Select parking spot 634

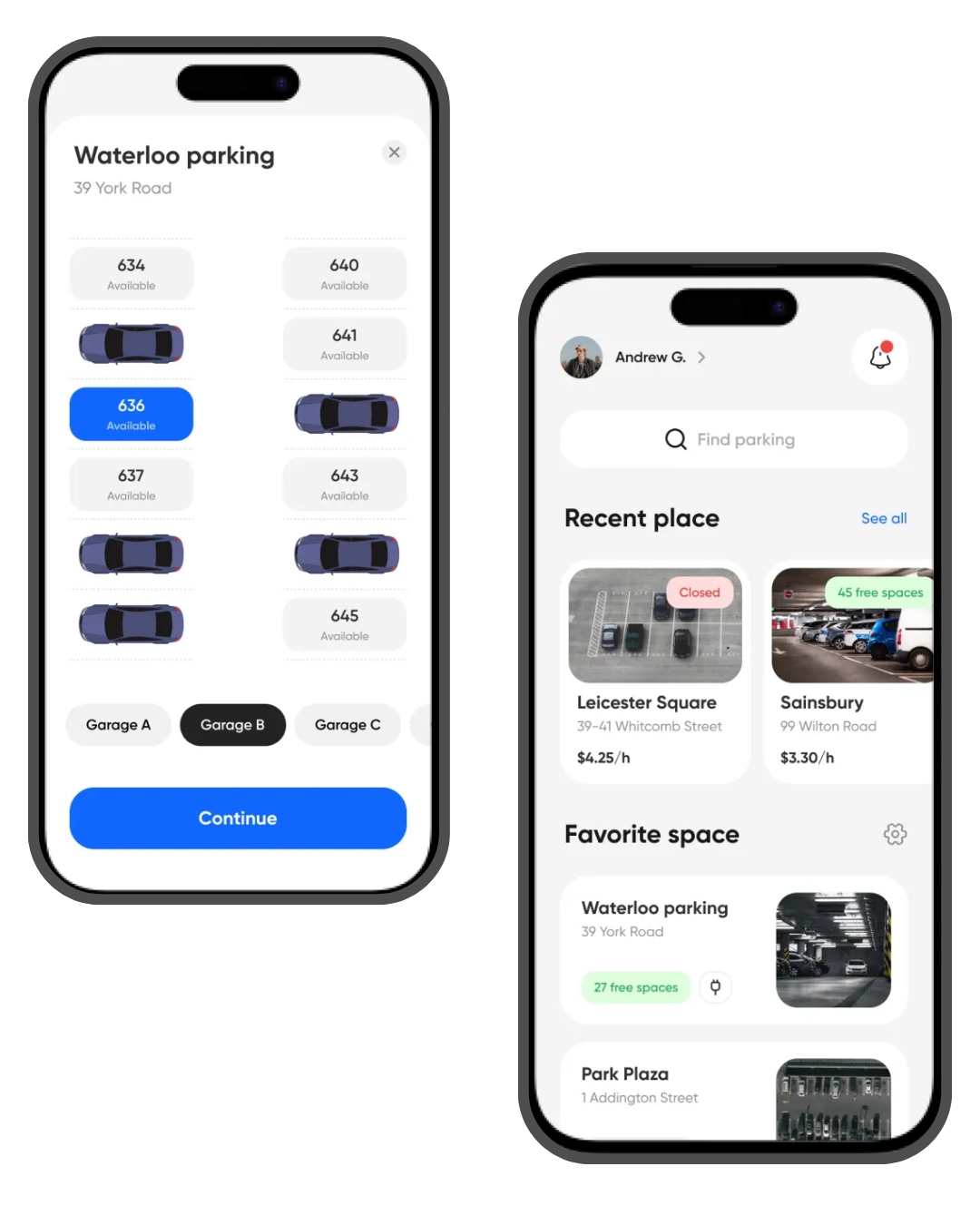(132, 273)
